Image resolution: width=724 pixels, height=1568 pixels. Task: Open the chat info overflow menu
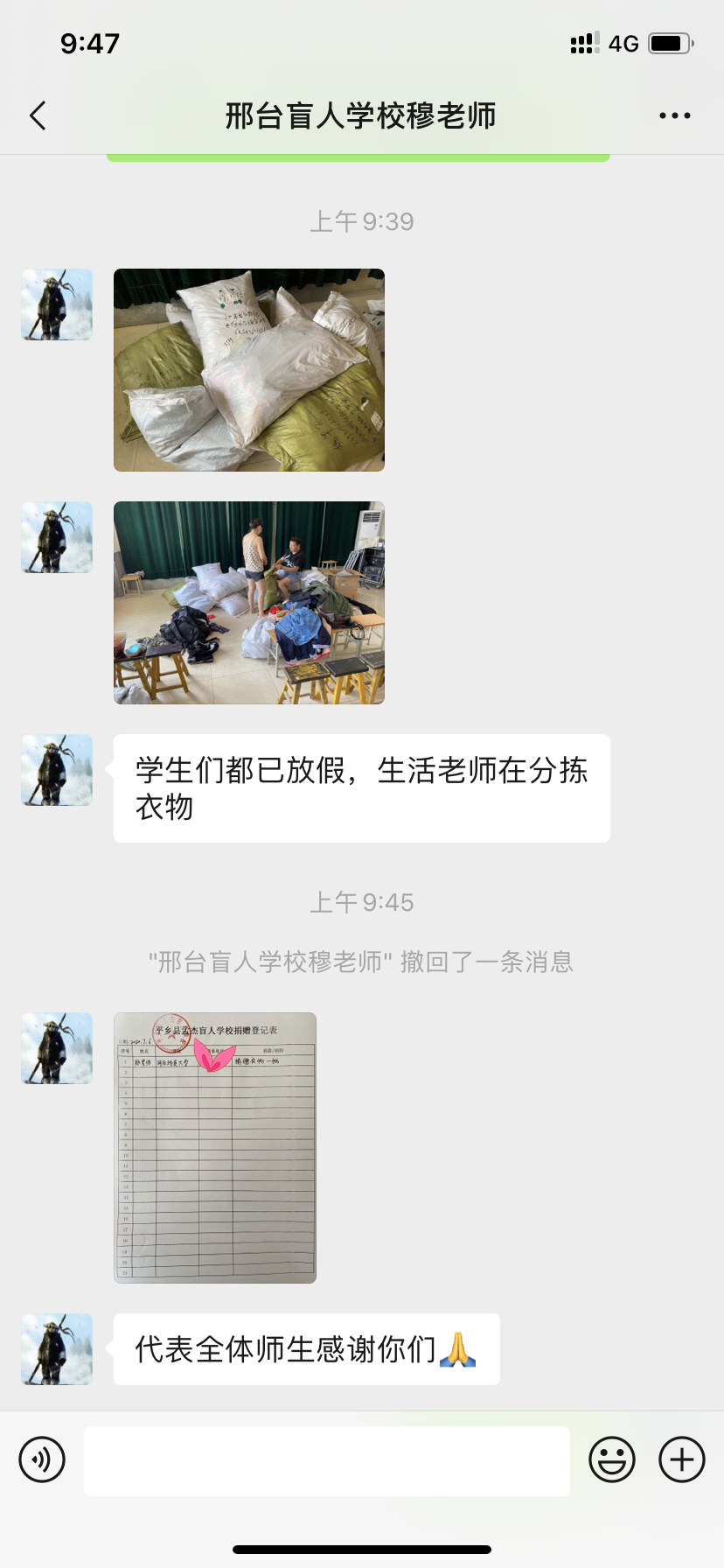tap(674, 115)
